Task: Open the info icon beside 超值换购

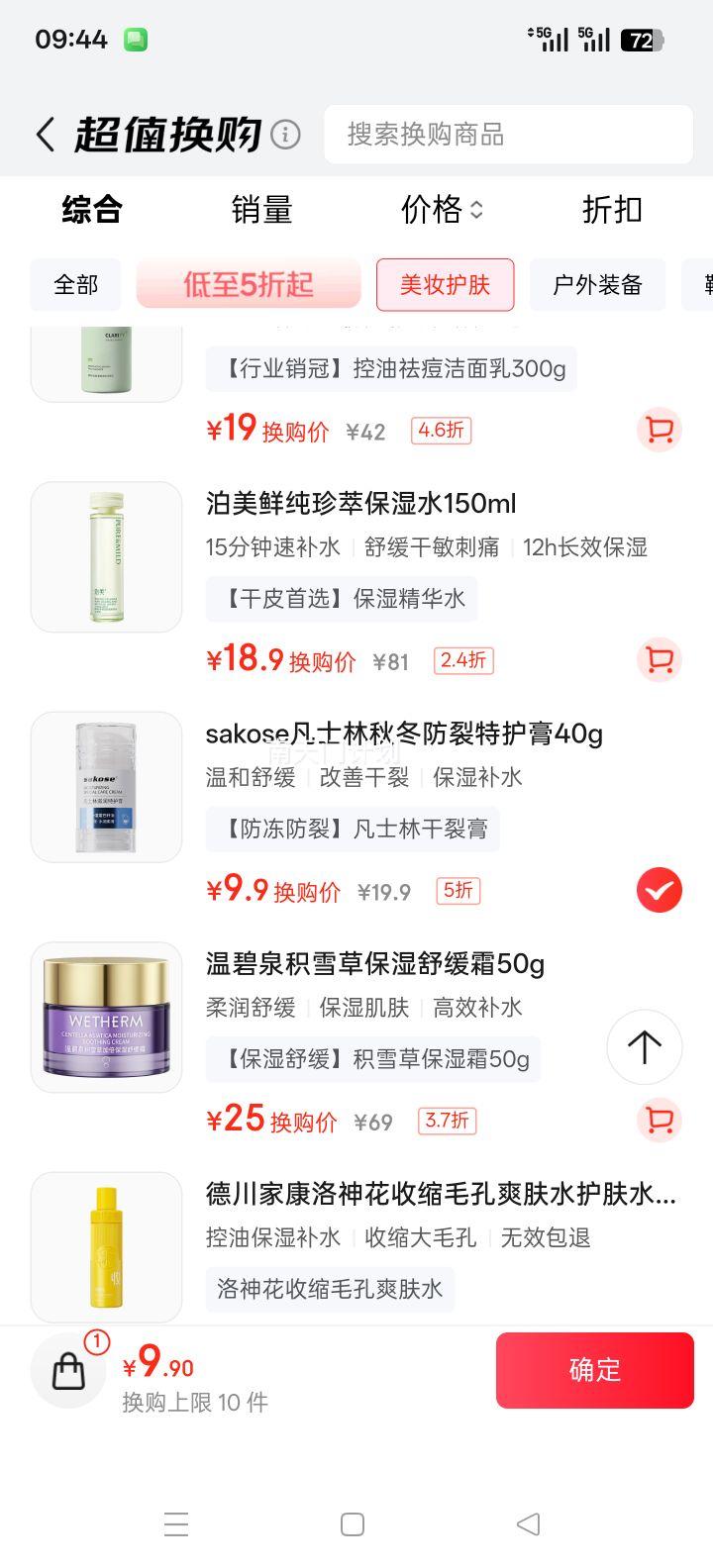Action: pos(285,134)
